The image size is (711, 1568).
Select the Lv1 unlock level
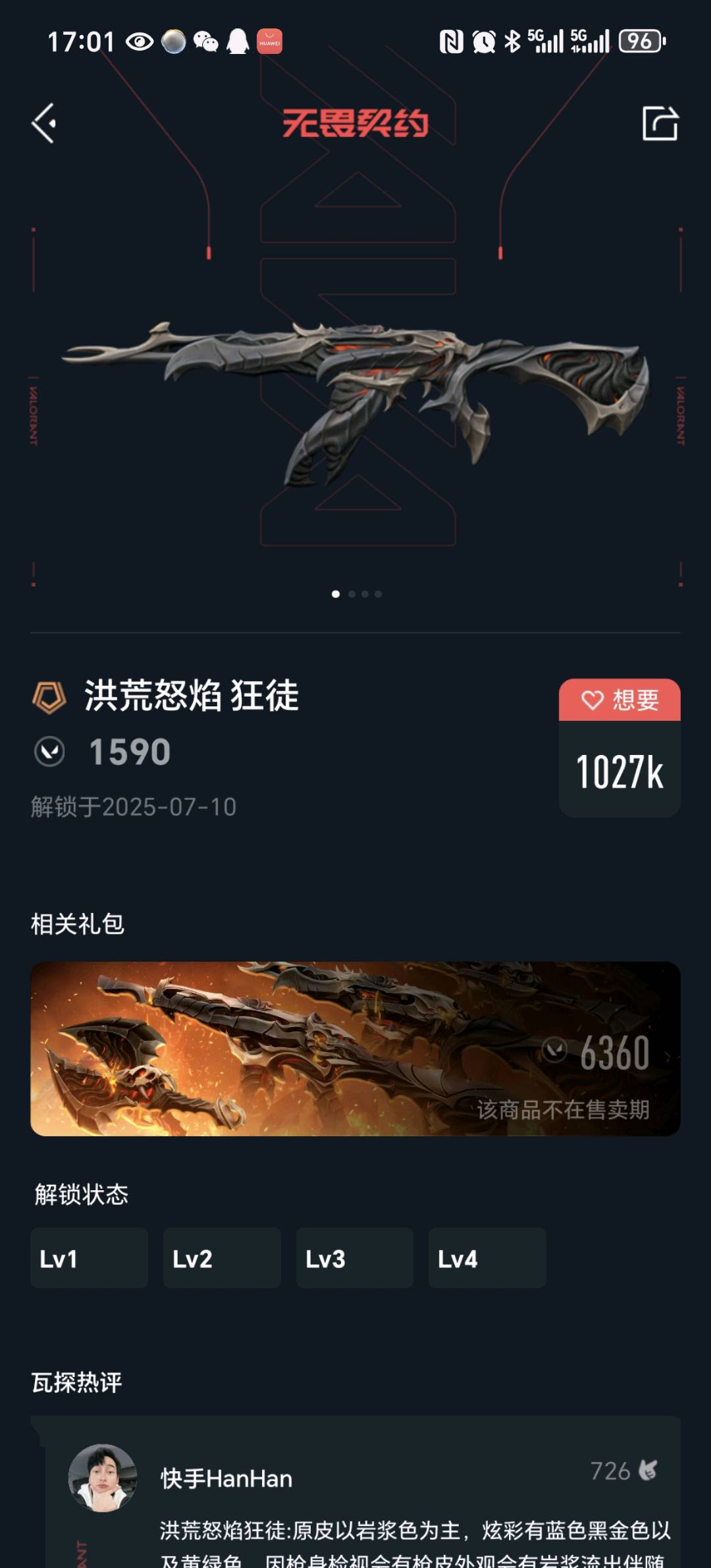pos(89,1258)
